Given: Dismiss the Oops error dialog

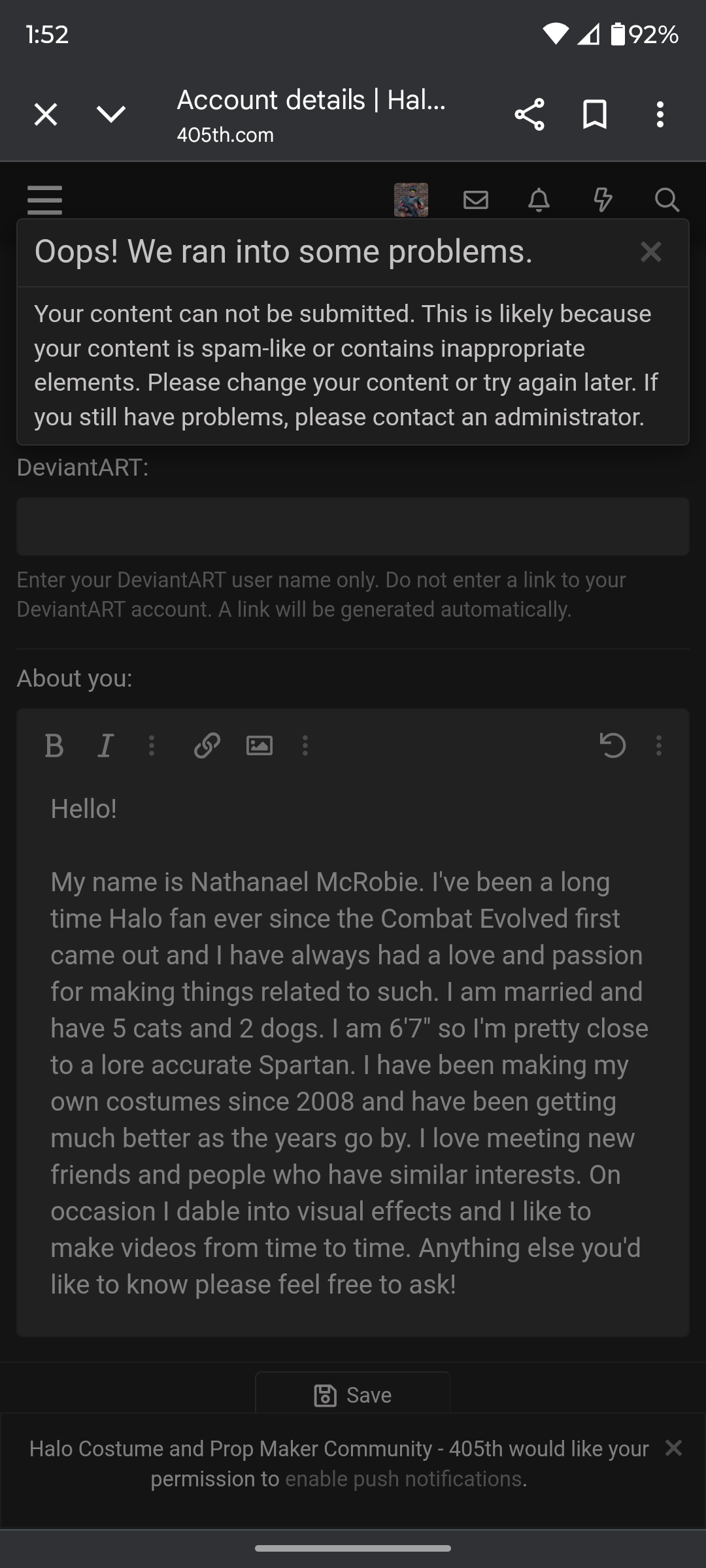Looking at the screenshot, I should (651, 252).
